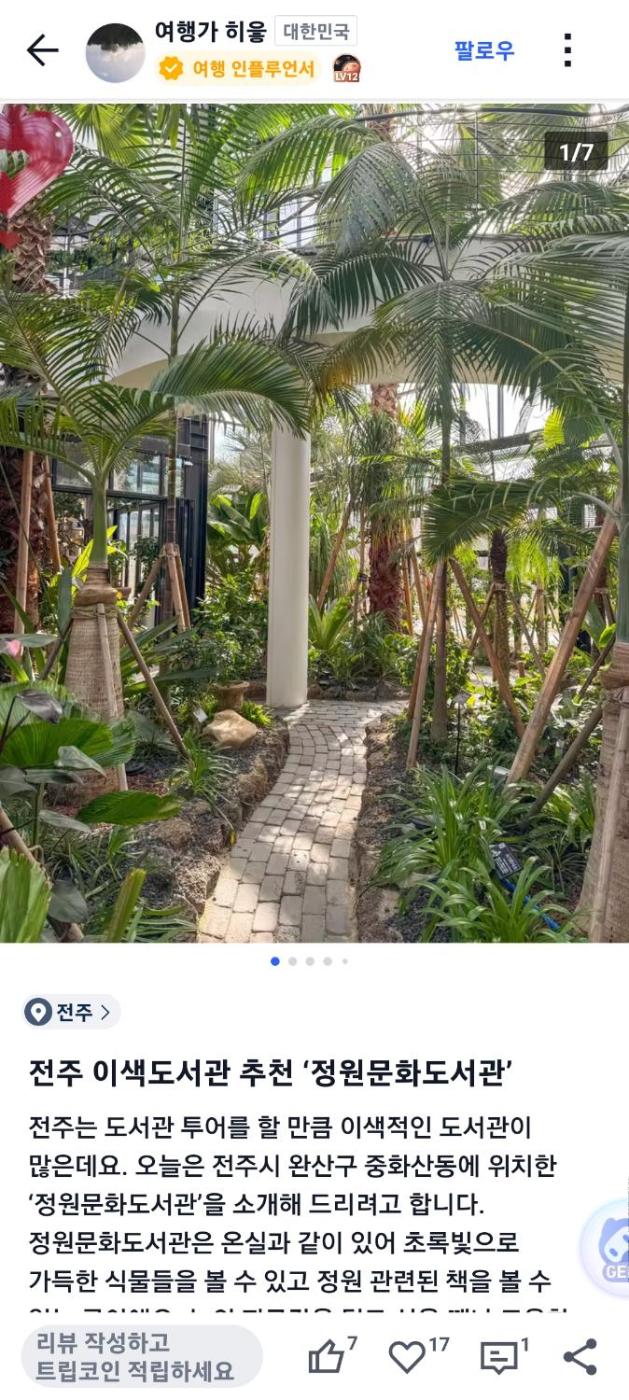Go back using the arrow icon
Screen dimensions: 629x1400
[42, 50]
